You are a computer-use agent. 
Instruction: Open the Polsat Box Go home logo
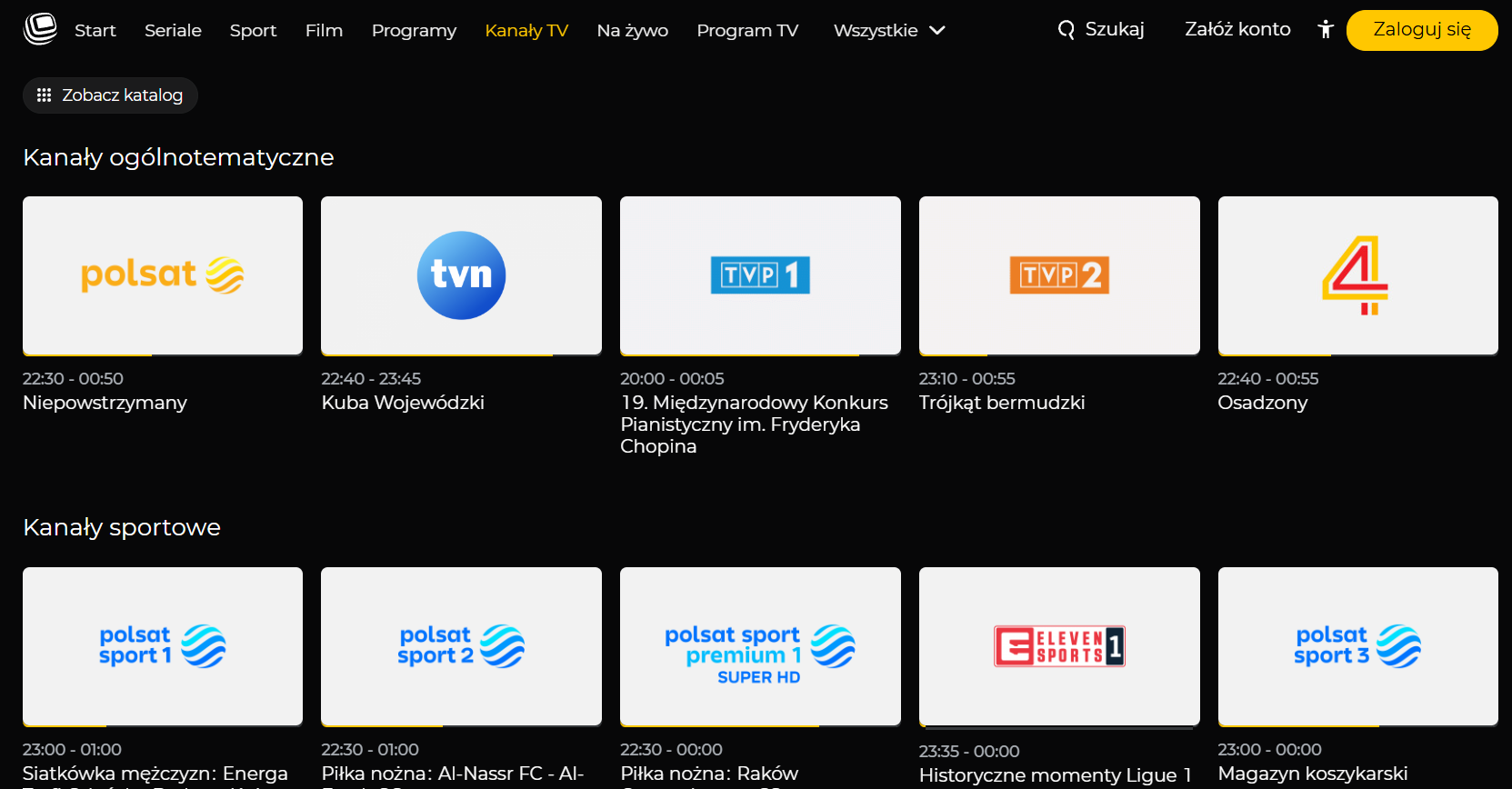click(40, 29)
